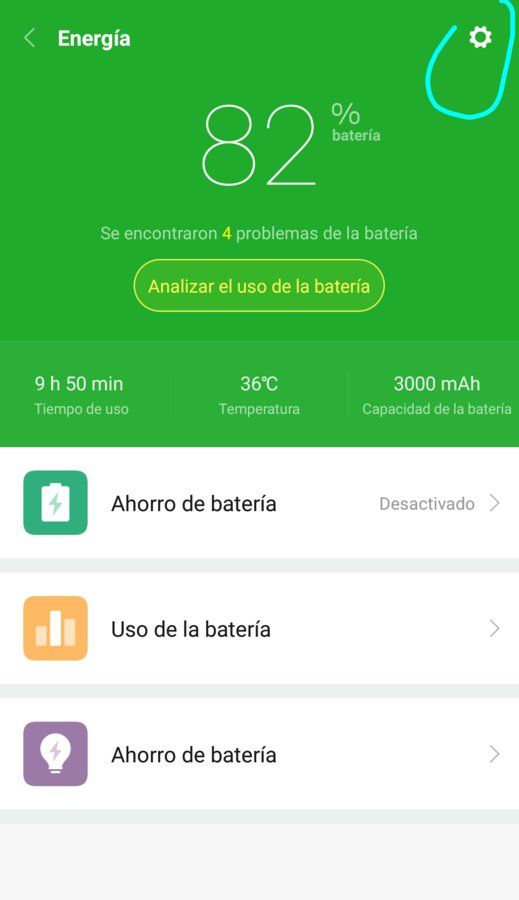Go back from the Energía screen
The height and width of the screenshot is (900, 519).
coord(30,38)
